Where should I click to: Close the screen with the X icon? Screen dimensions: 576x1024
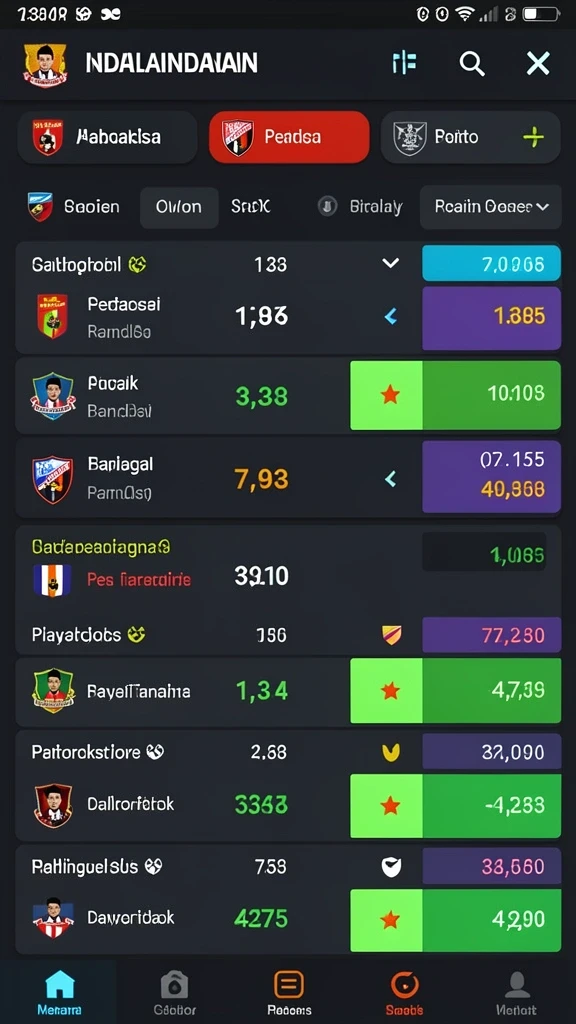pos(538,63)
